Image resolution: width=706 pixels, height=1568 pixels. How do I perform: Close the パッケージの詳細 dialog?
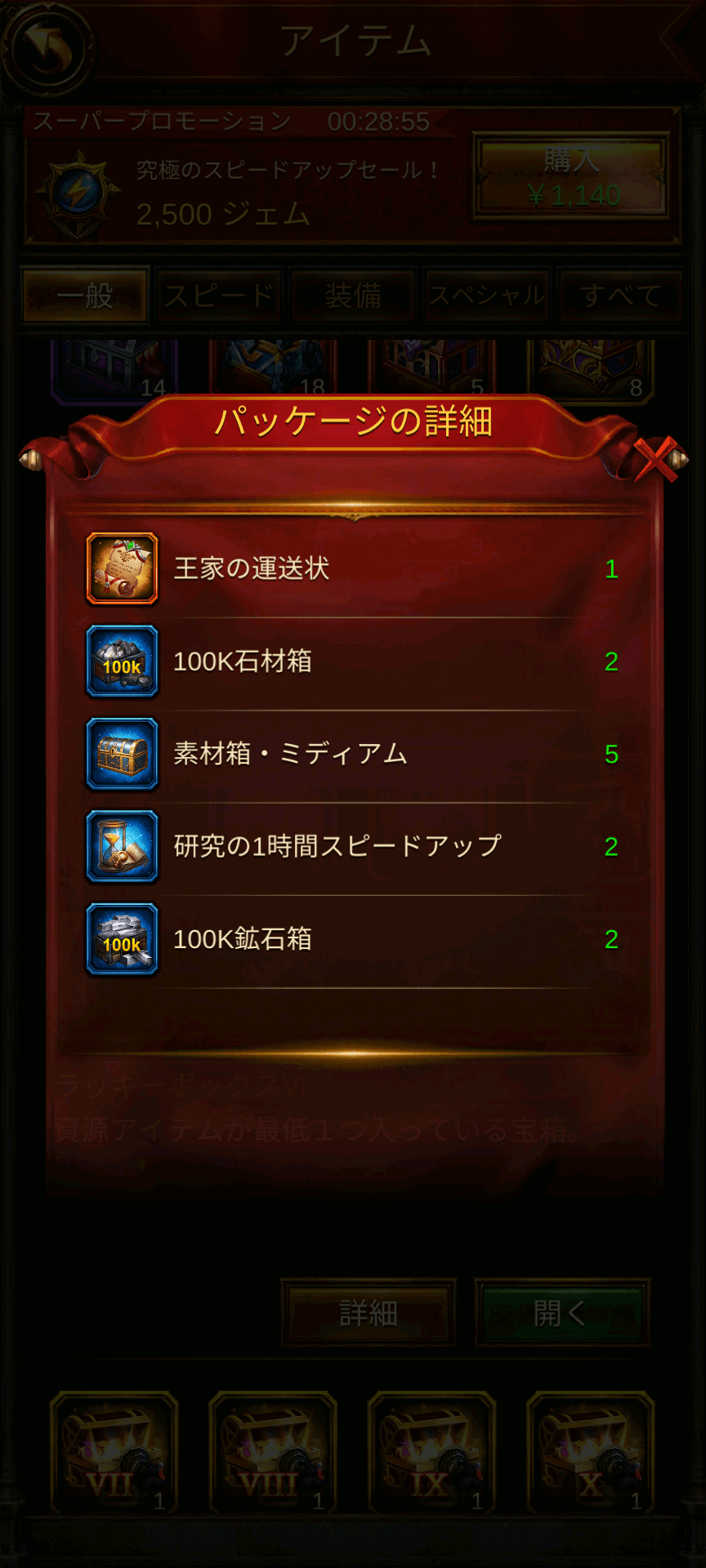(x=656, y=459)
